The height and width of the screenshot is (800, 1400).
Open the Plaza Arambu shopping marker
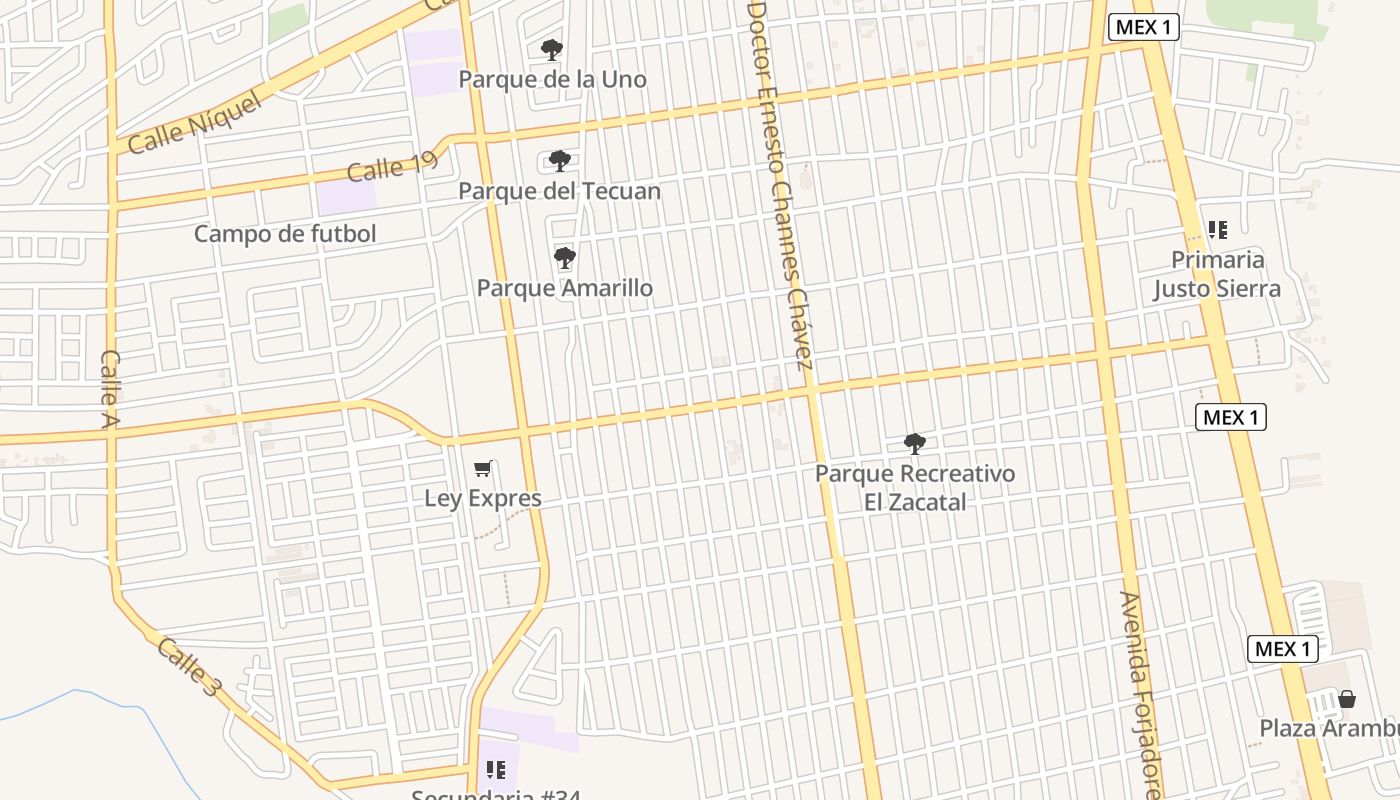(x=1347, y=699)
